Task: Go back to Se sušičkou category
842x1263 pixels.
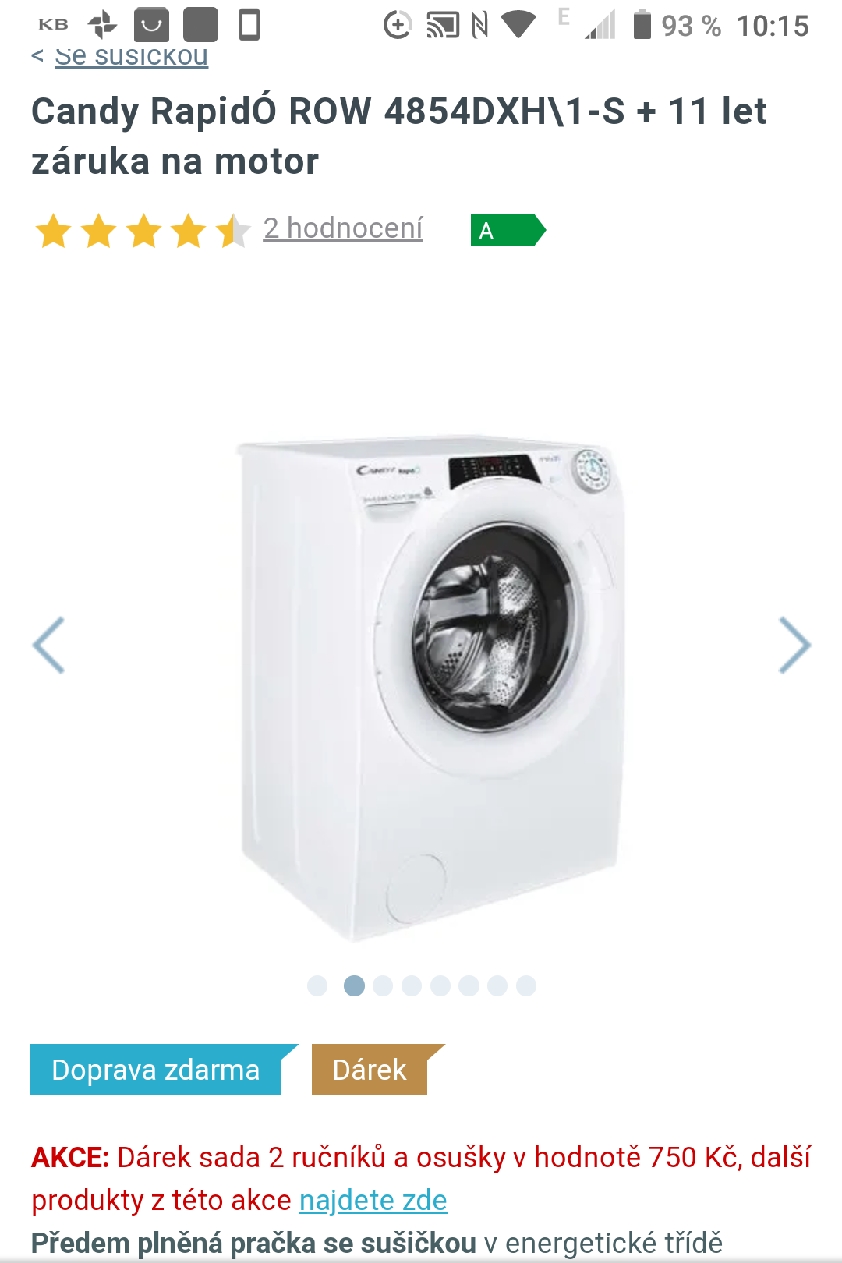Action: click(130, 57)
